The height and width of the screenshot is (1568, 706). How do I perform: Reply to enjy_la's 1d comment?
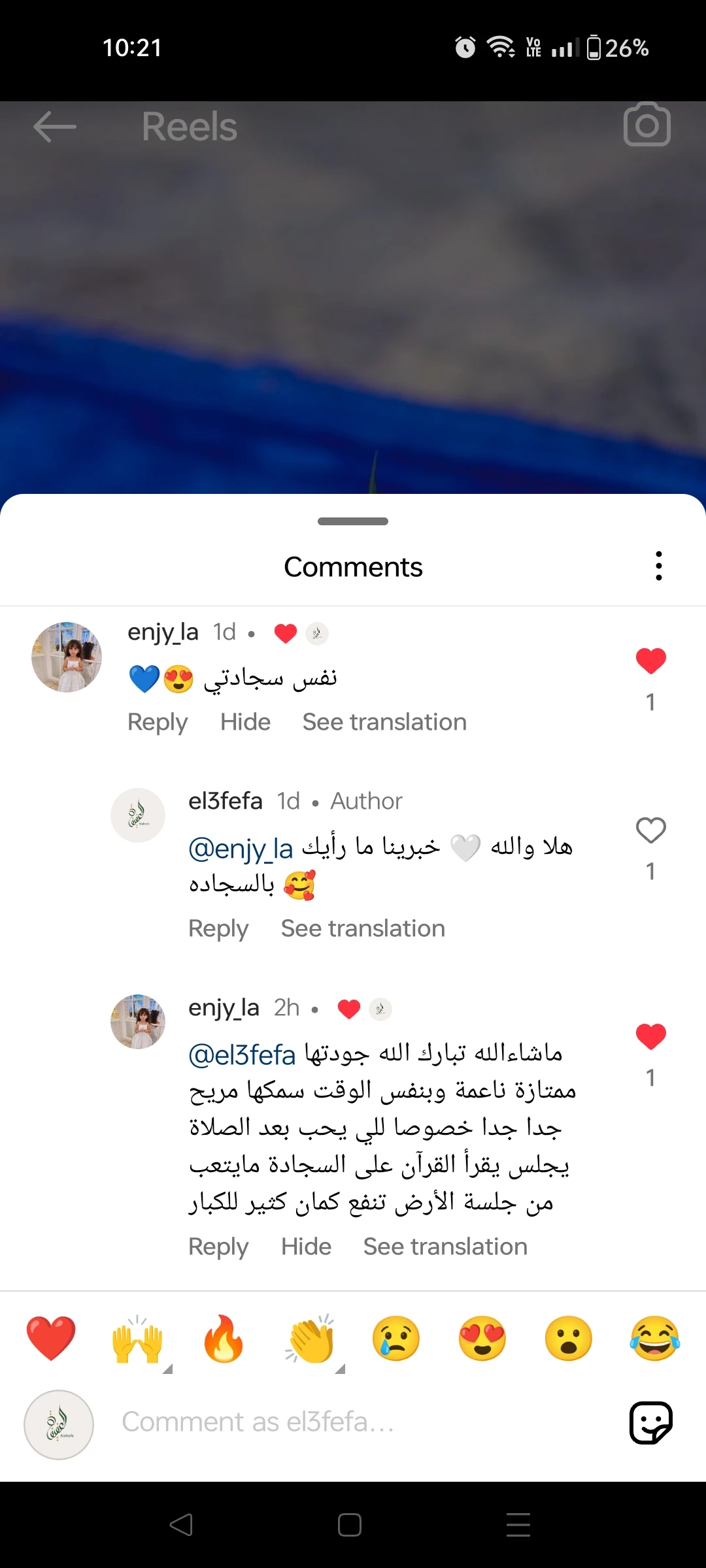(x=158, y=722)
